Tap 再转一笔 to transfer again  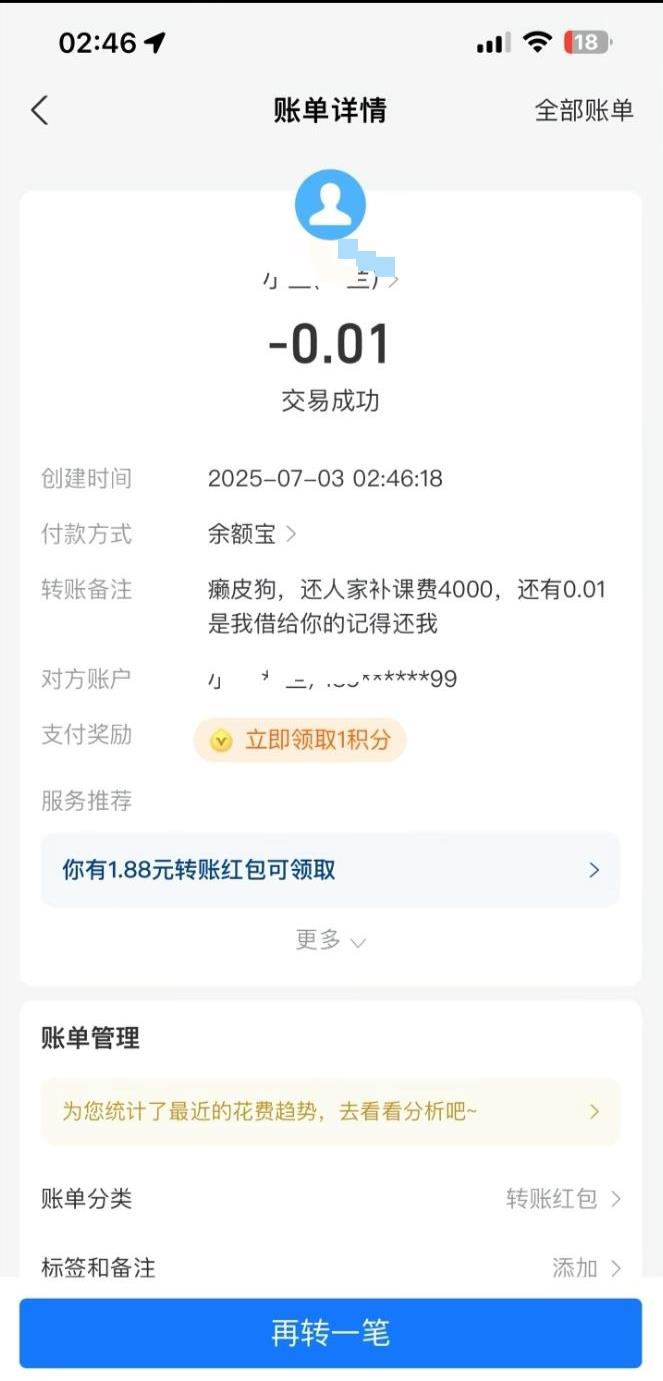pos(330,1333)
